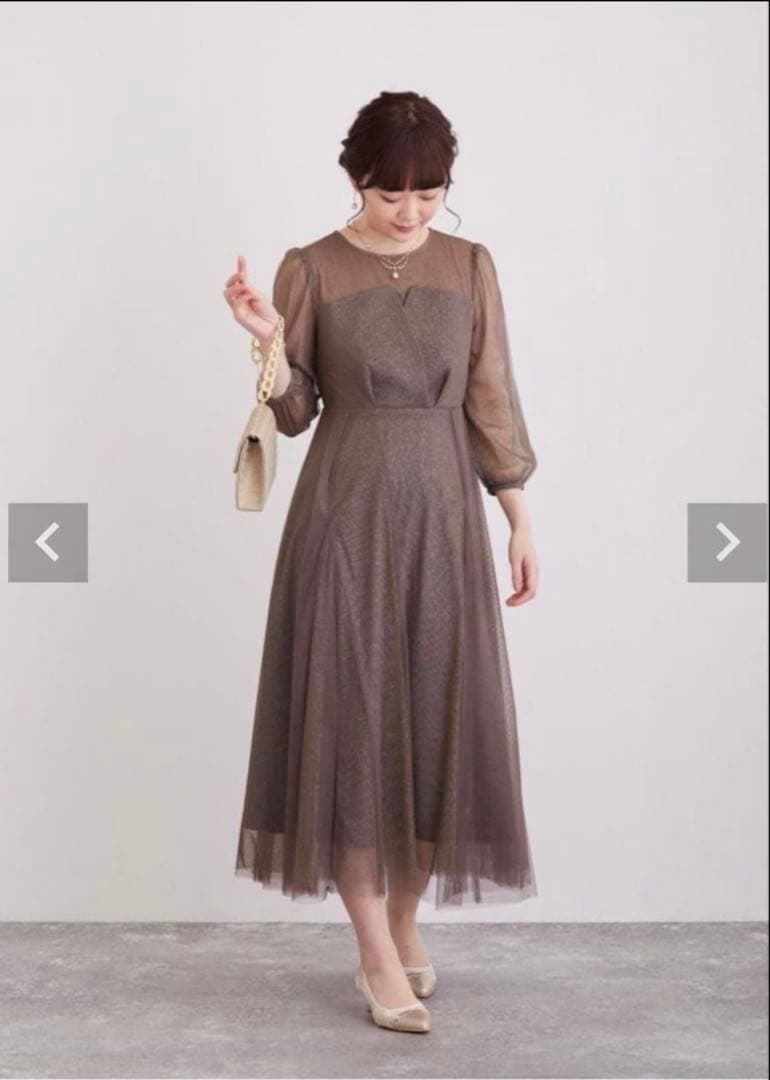Go to the previous product photo
Image resolution: width=770 pixels, height=1080 pixels.
pos(47,542)
